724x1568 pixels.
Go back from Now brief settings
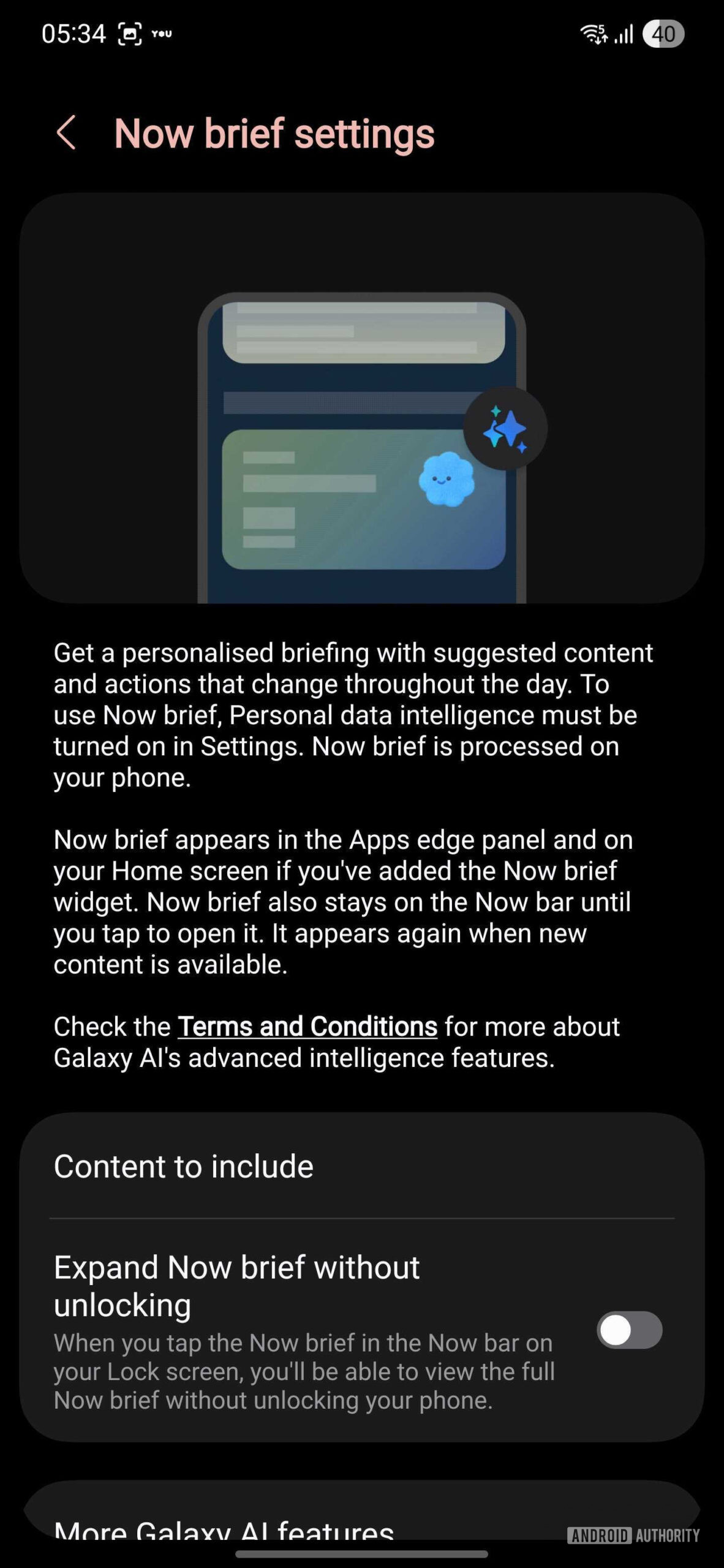66,132
